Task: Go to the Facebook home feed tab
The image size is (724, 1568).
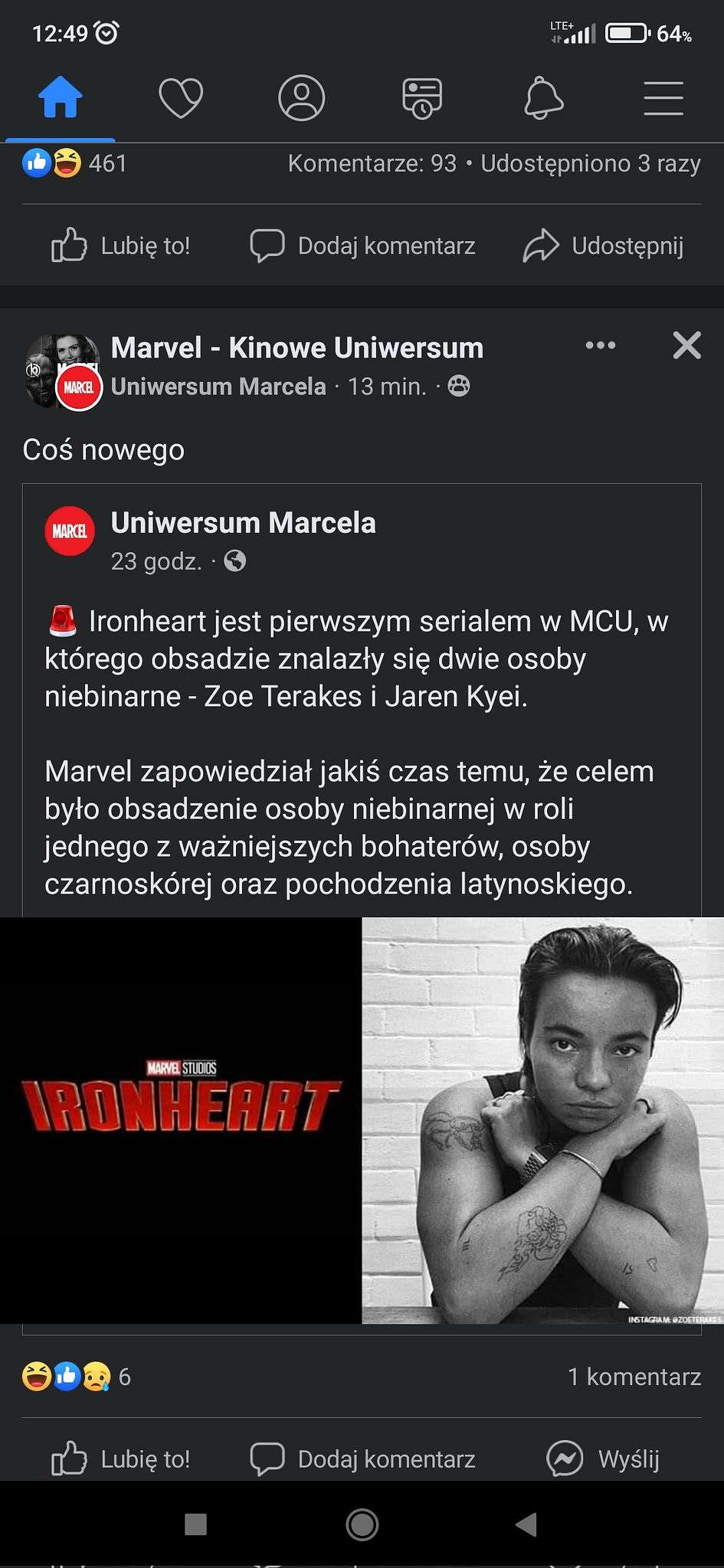Action: pyautogui.click(x=61, y=98)
